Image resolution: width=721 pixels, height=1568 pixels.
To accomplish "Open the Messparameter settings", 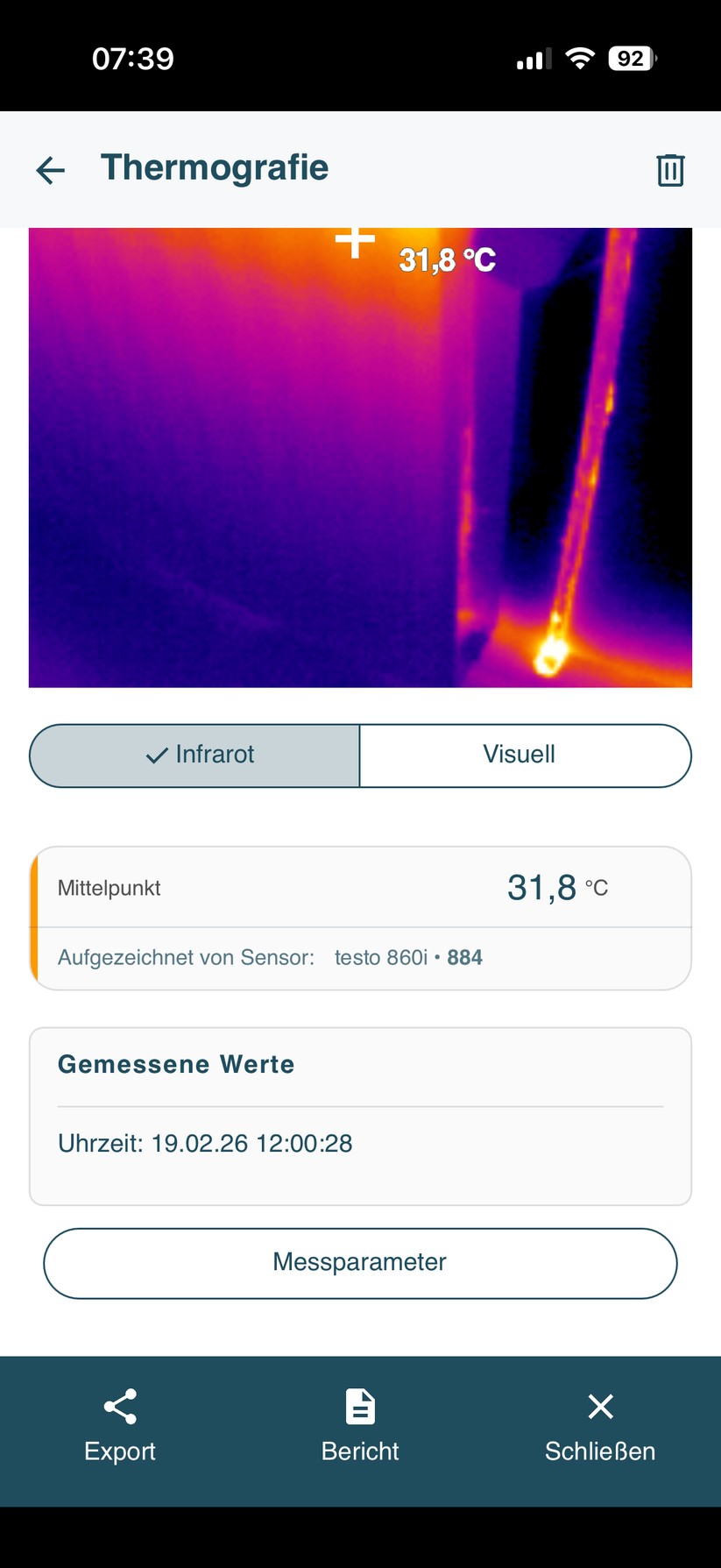I will coord(360,1262).
